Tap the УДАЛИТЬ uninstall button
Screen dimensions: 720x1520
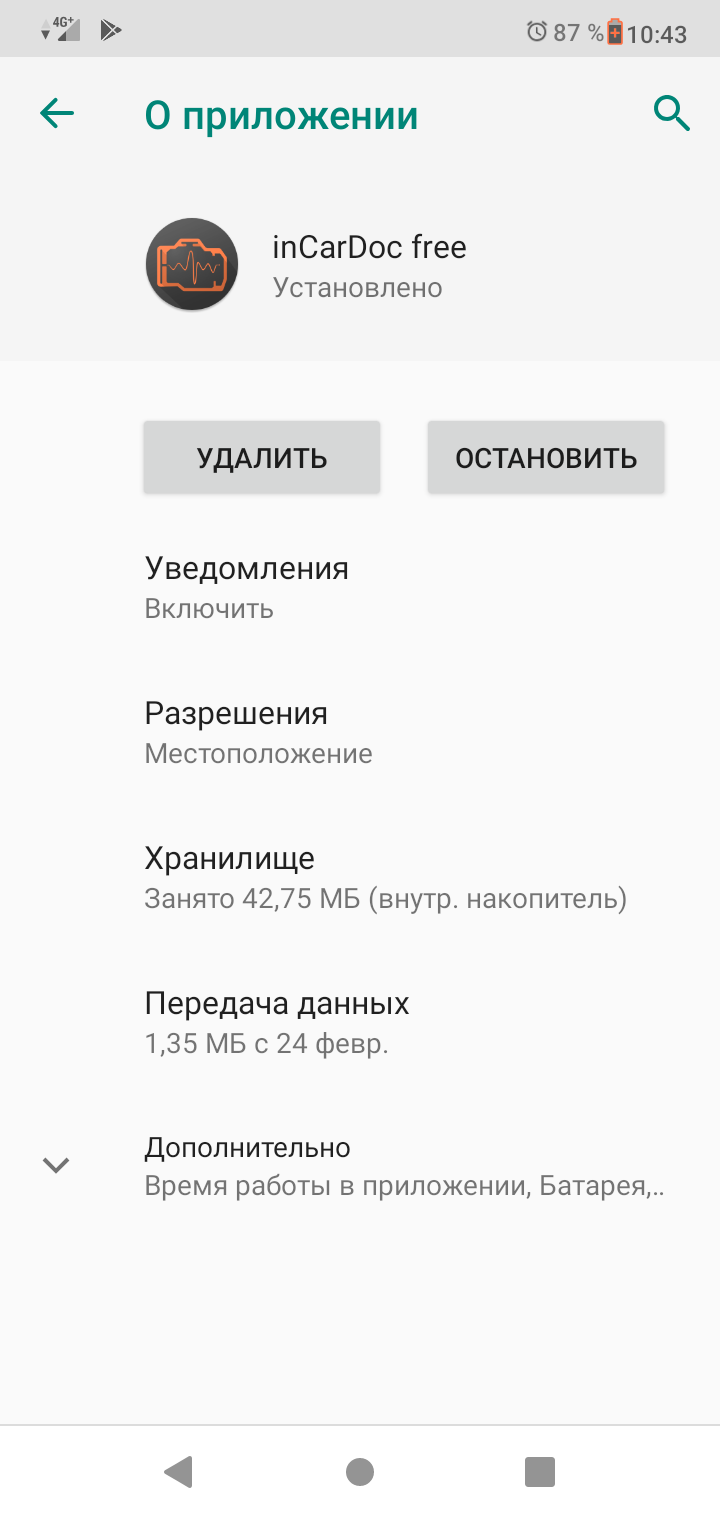point(262,457)
